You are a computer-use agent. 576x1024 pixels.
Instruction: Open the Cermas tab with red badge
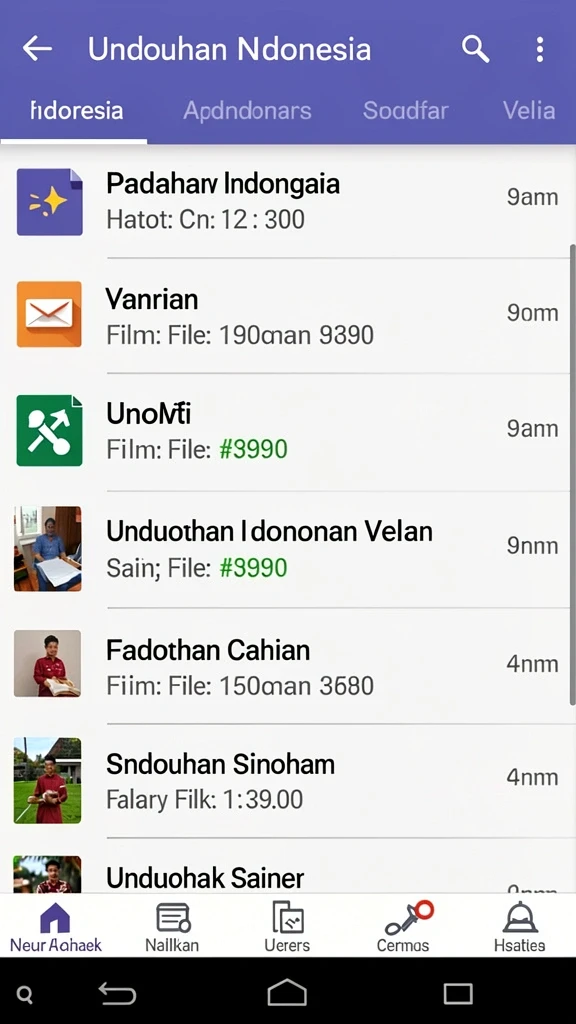[x=404, y=927]
